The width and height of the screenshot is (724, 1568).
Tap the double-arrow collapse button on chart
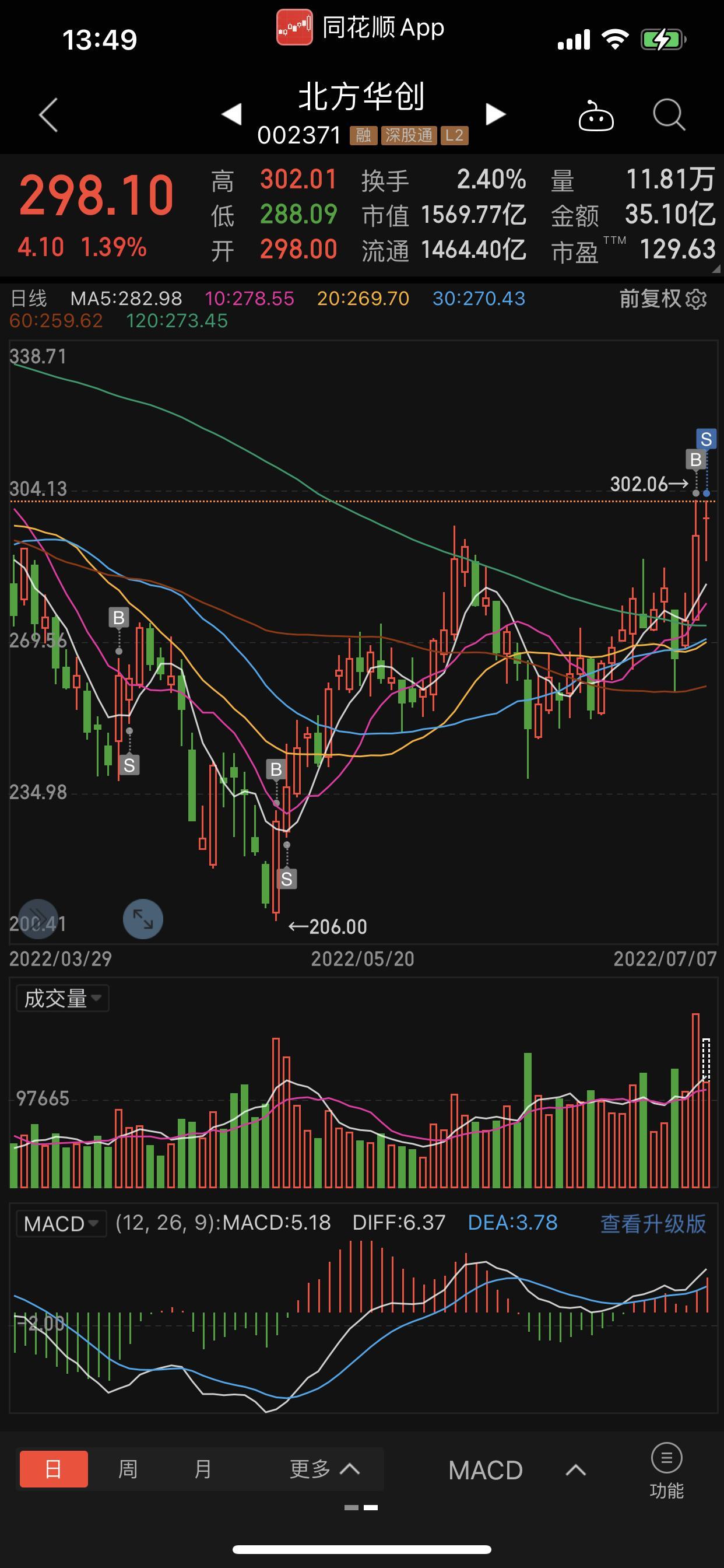click(38, 919)
